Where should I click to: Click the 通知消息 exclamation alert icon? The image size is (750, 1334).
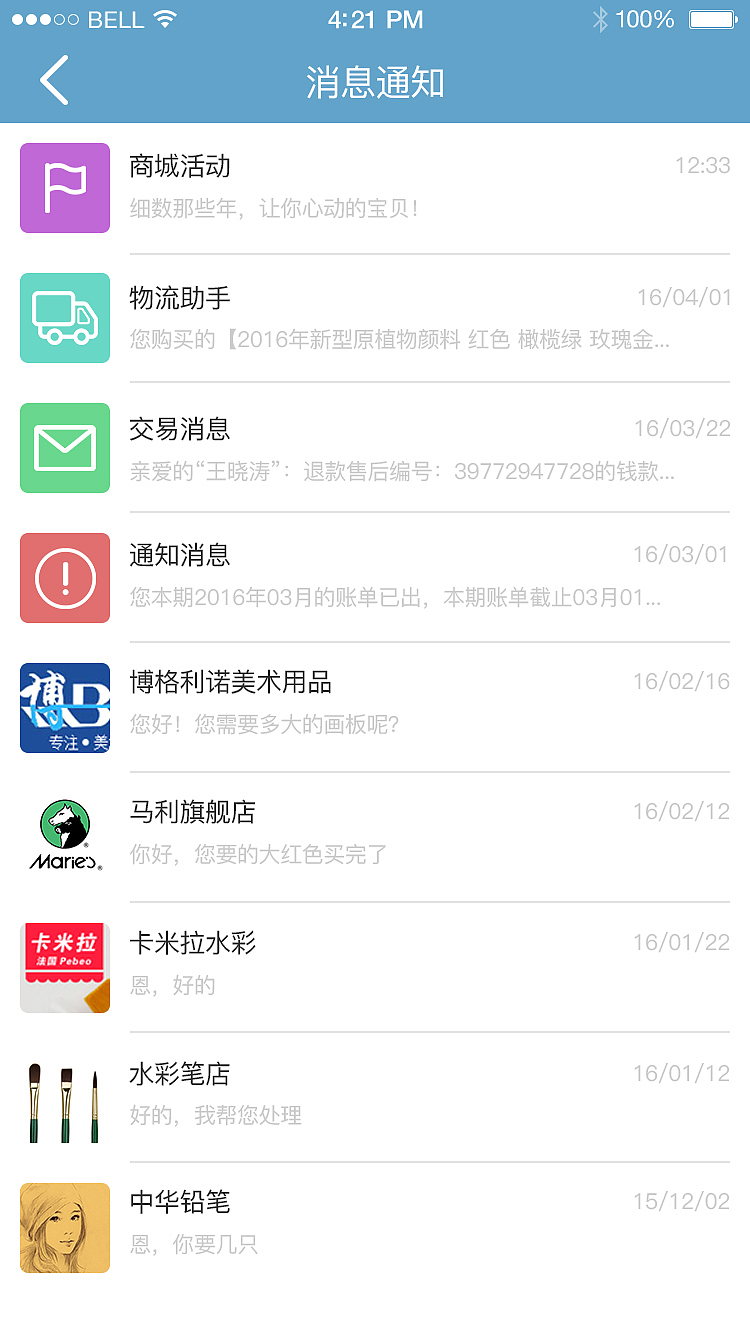click(x=64, y=578)
